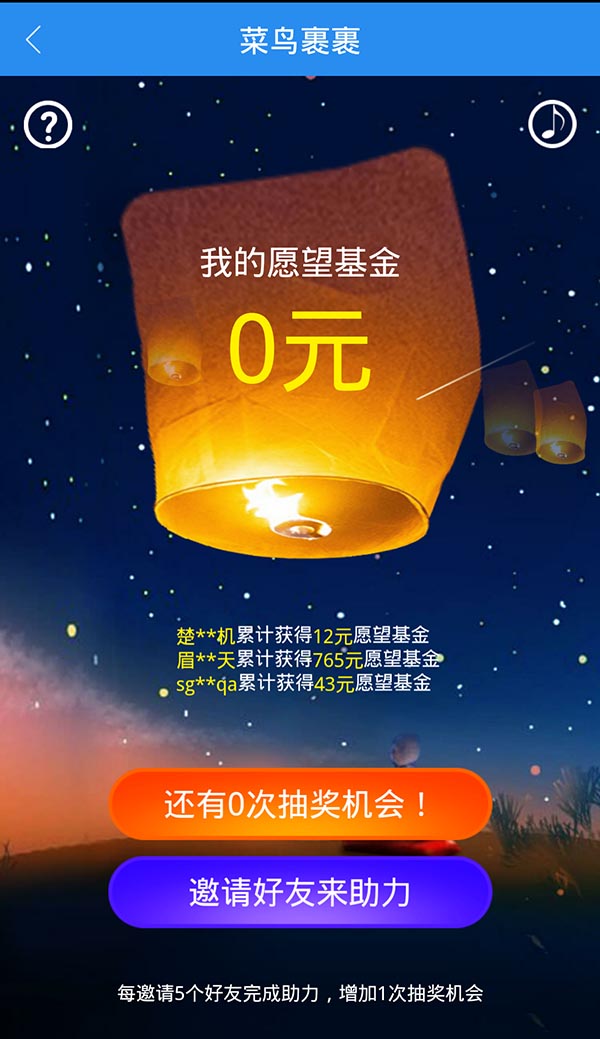The height and width of the screenshot is (1039, 600).
Task: Open the question mark help icon
Action: 48,125
